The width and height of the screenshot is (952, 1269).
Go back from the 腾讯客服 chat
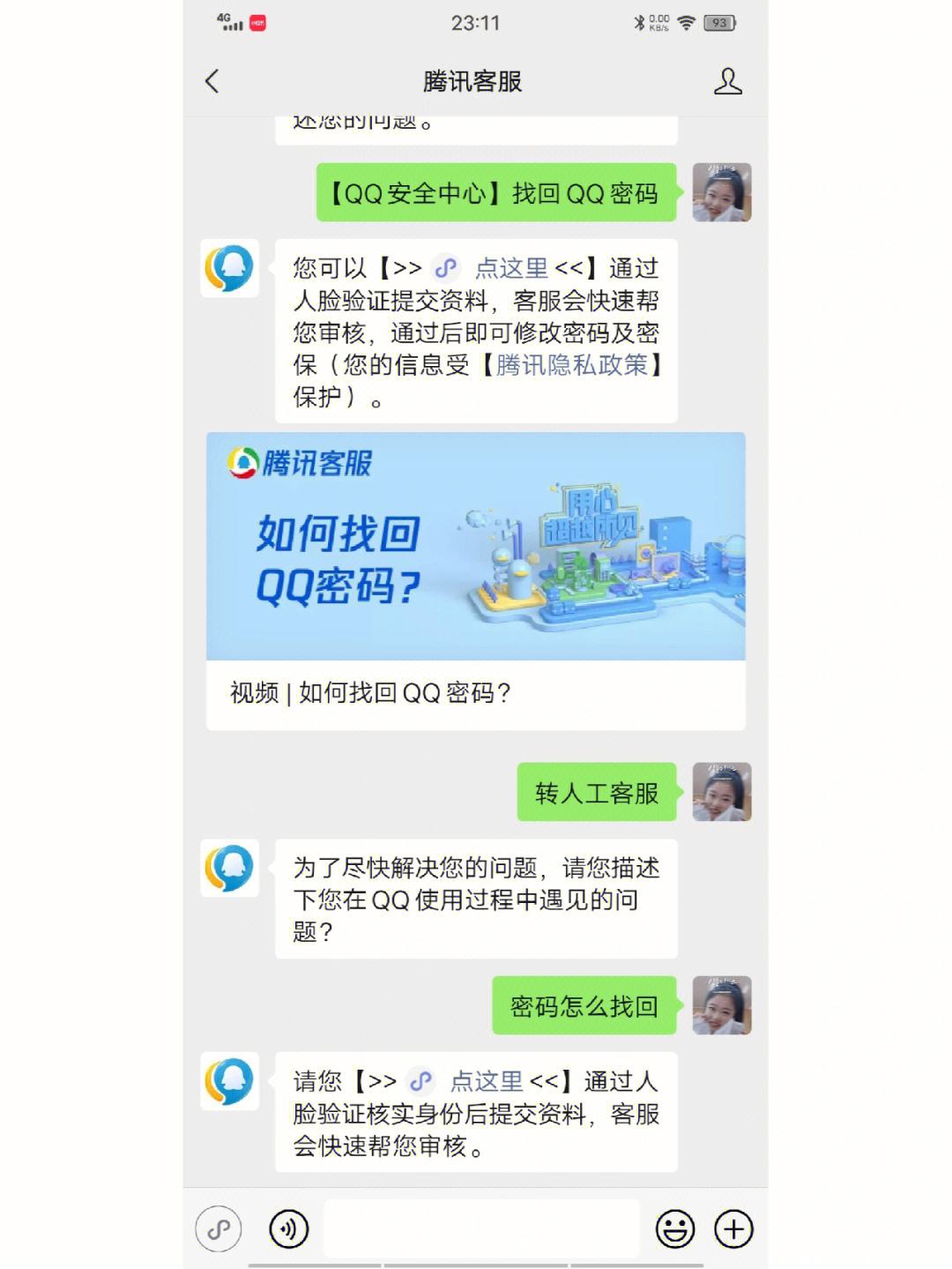pyautogui.click(x=212, y=82)
